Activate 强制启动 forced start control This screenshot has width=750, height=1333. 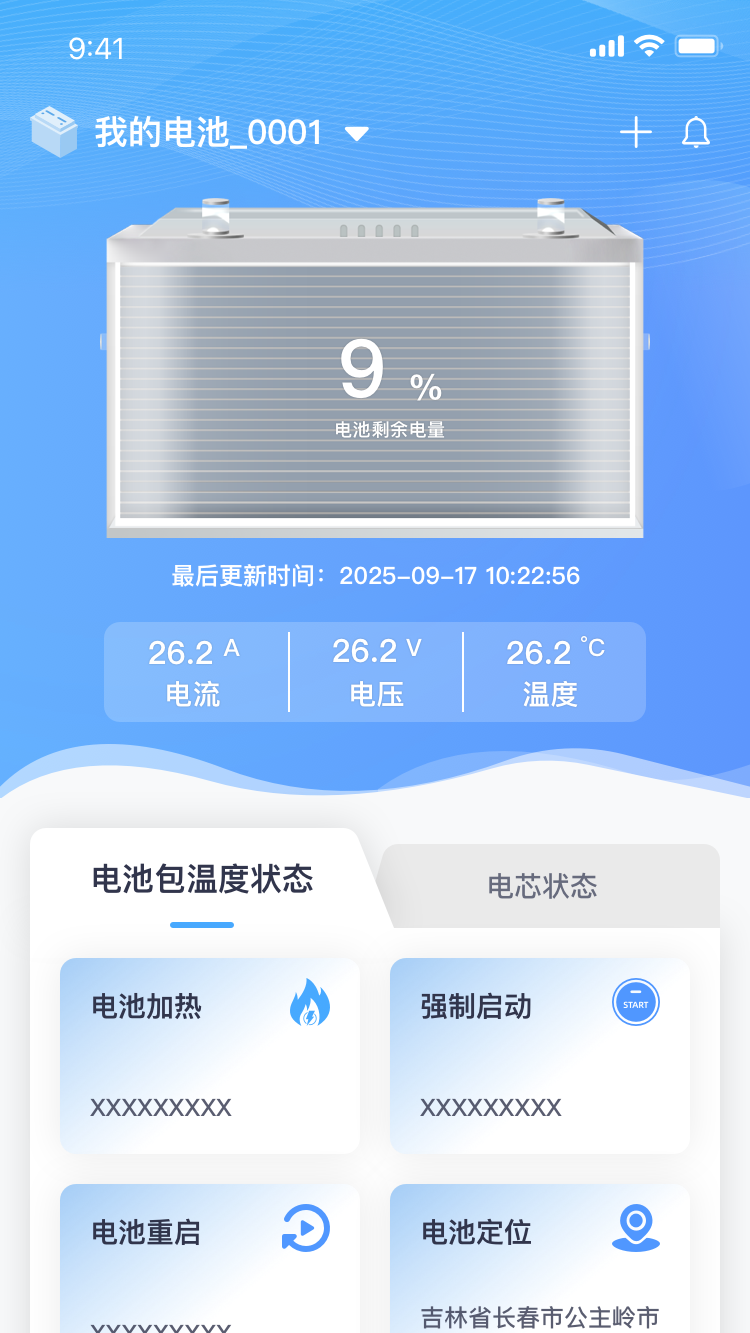click(x=538, y=1055)
